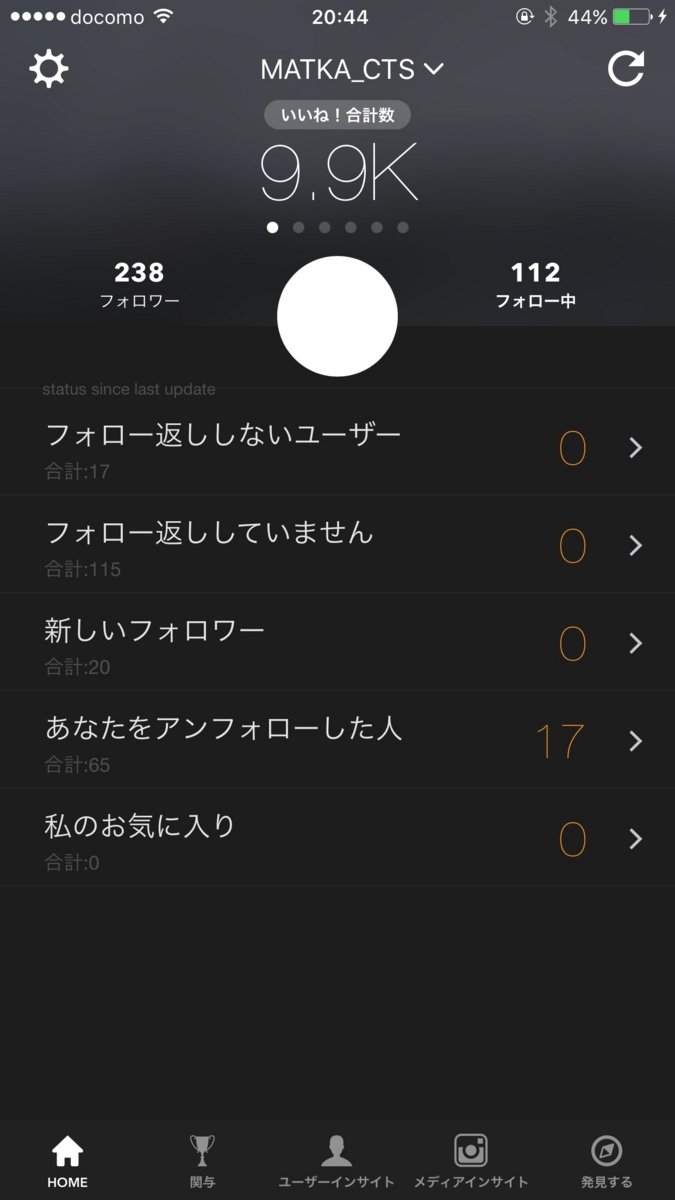Refresh the follower statistics
Image resolution: width=675 pixels, height=1200 pixels.
coord(626,69)
